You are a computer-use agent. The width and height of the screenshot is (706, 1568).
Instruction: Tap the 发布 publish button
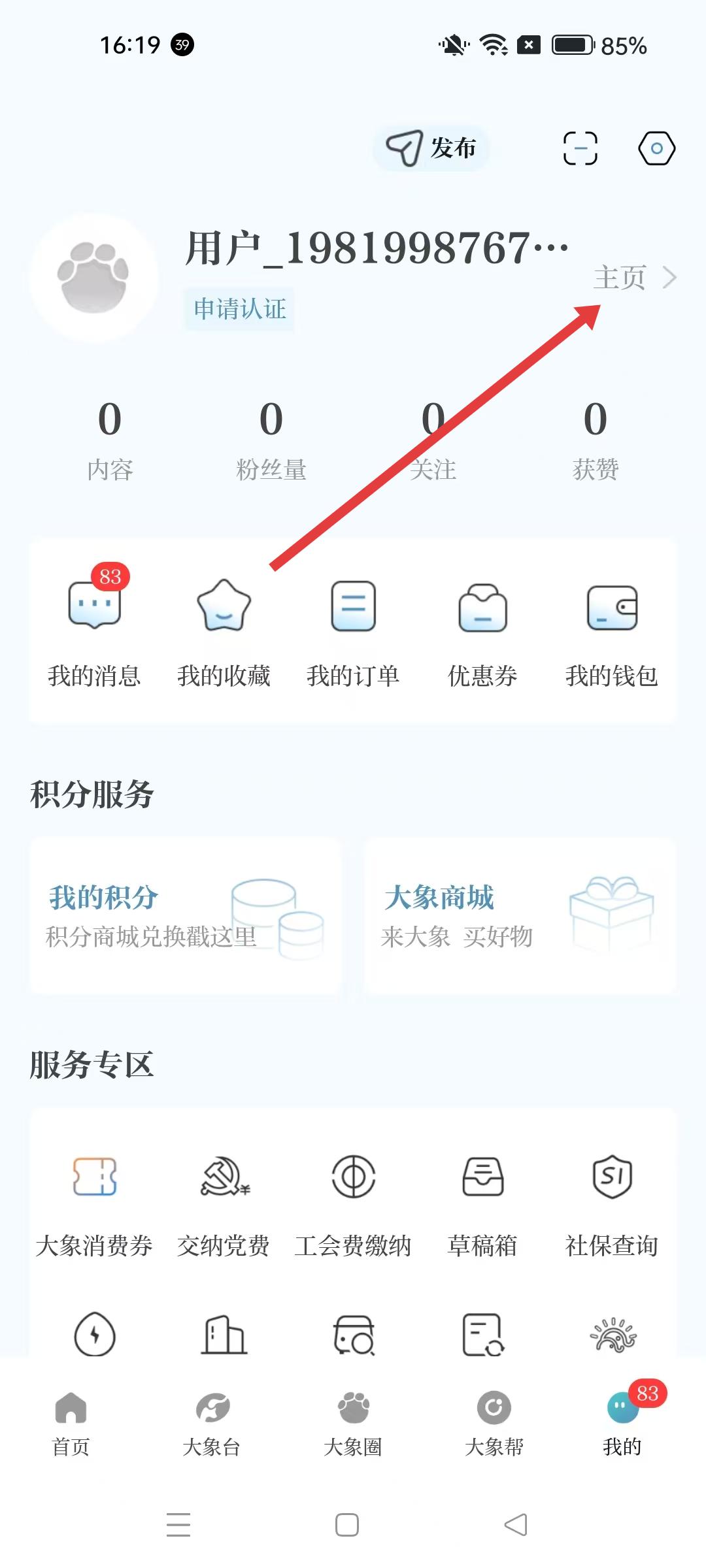pyautogui.click(x=431, y=148)
